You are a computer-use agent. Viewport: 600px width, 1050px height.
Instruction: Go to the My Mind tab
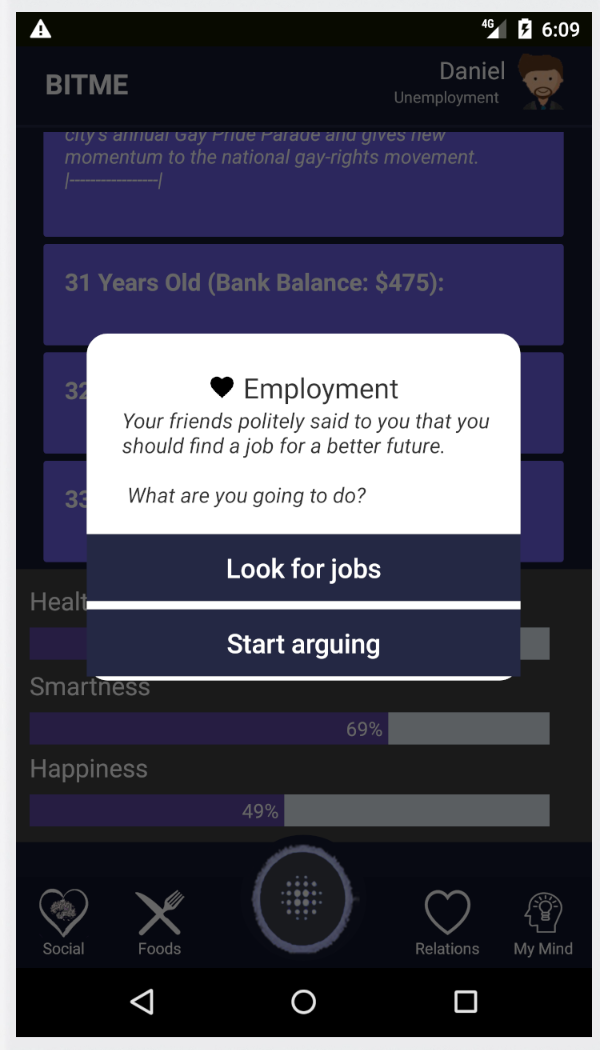tap(543, 921)
